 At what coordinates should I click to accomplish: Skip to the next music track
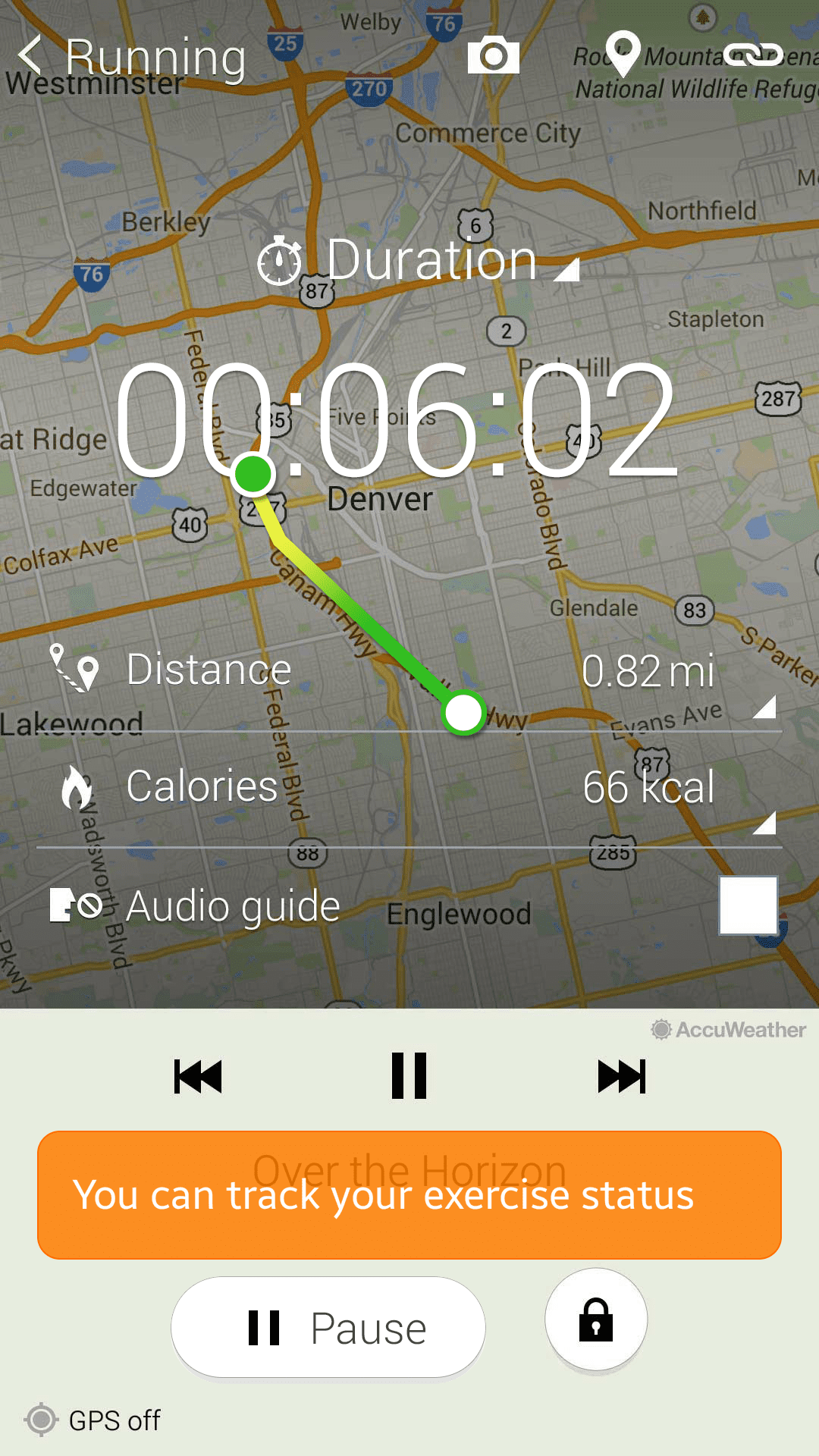[x=621, y=1076]
